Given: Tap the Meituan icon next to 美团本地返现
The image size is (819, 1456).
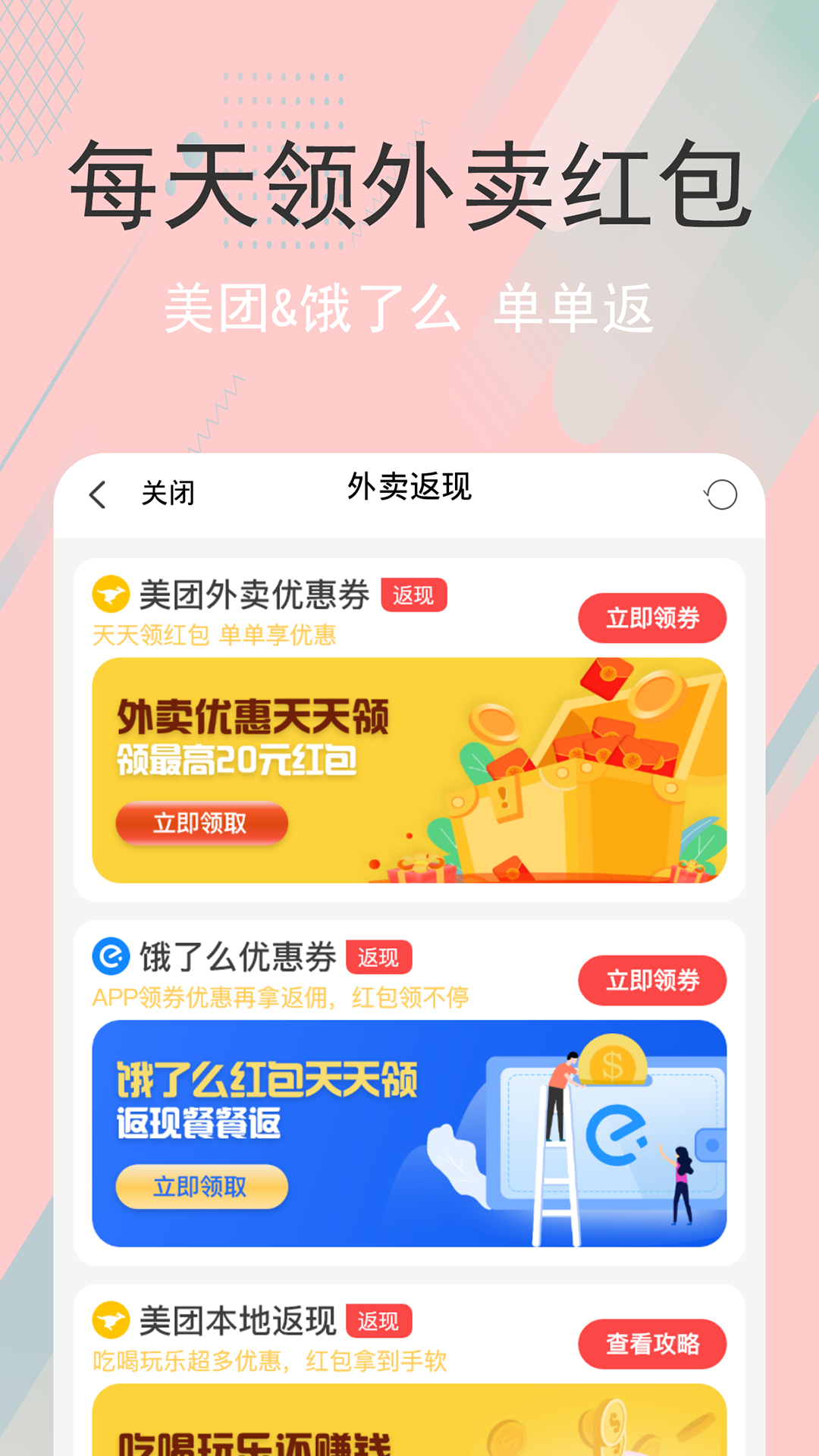Looking at the screenshot, I should (111, 1319).
